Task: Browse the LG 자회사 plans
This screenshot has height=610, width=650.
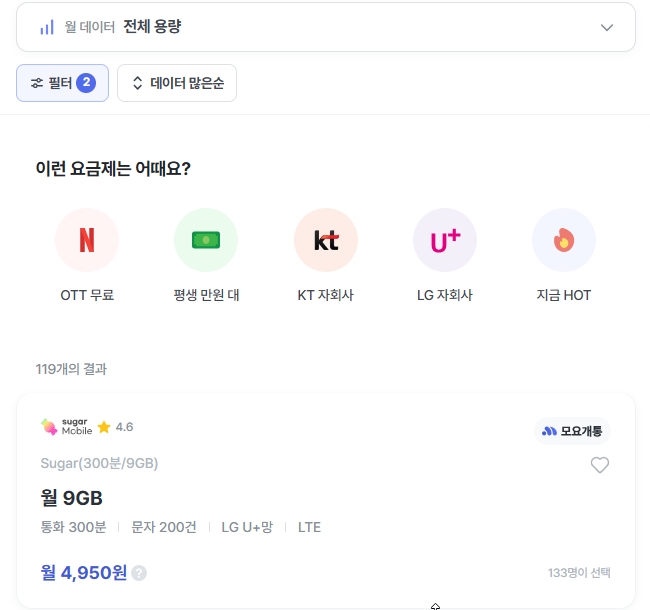Action: [x=444, y=240]
